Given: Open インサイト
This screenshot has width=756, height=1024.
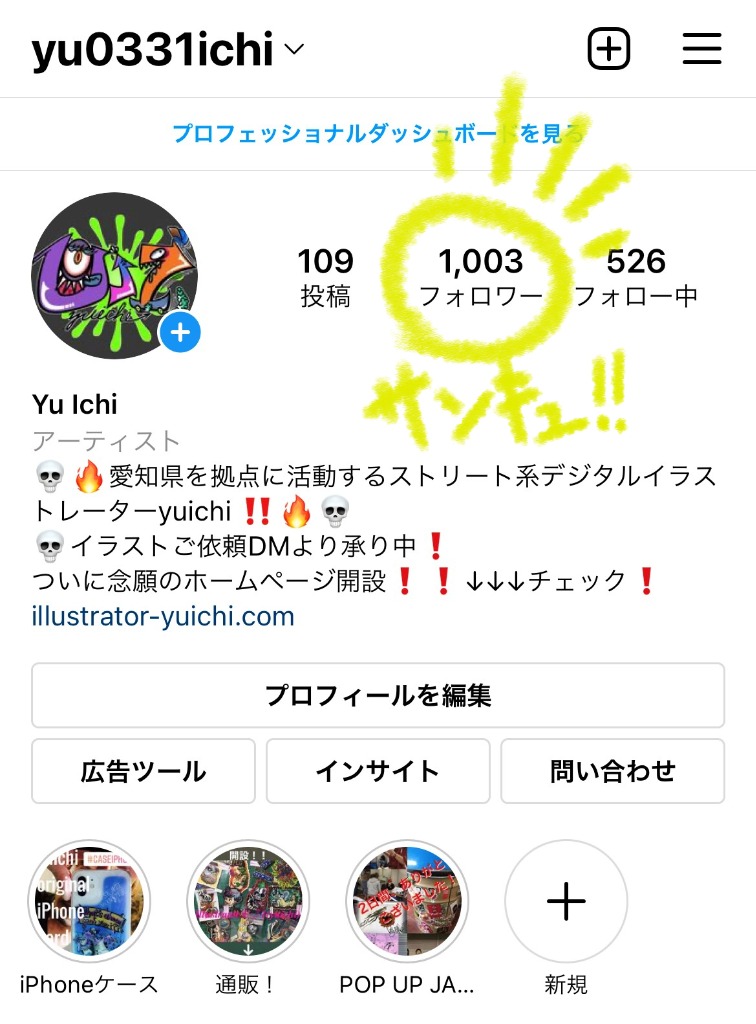Looking at the screenshot, I should [378, 771].
